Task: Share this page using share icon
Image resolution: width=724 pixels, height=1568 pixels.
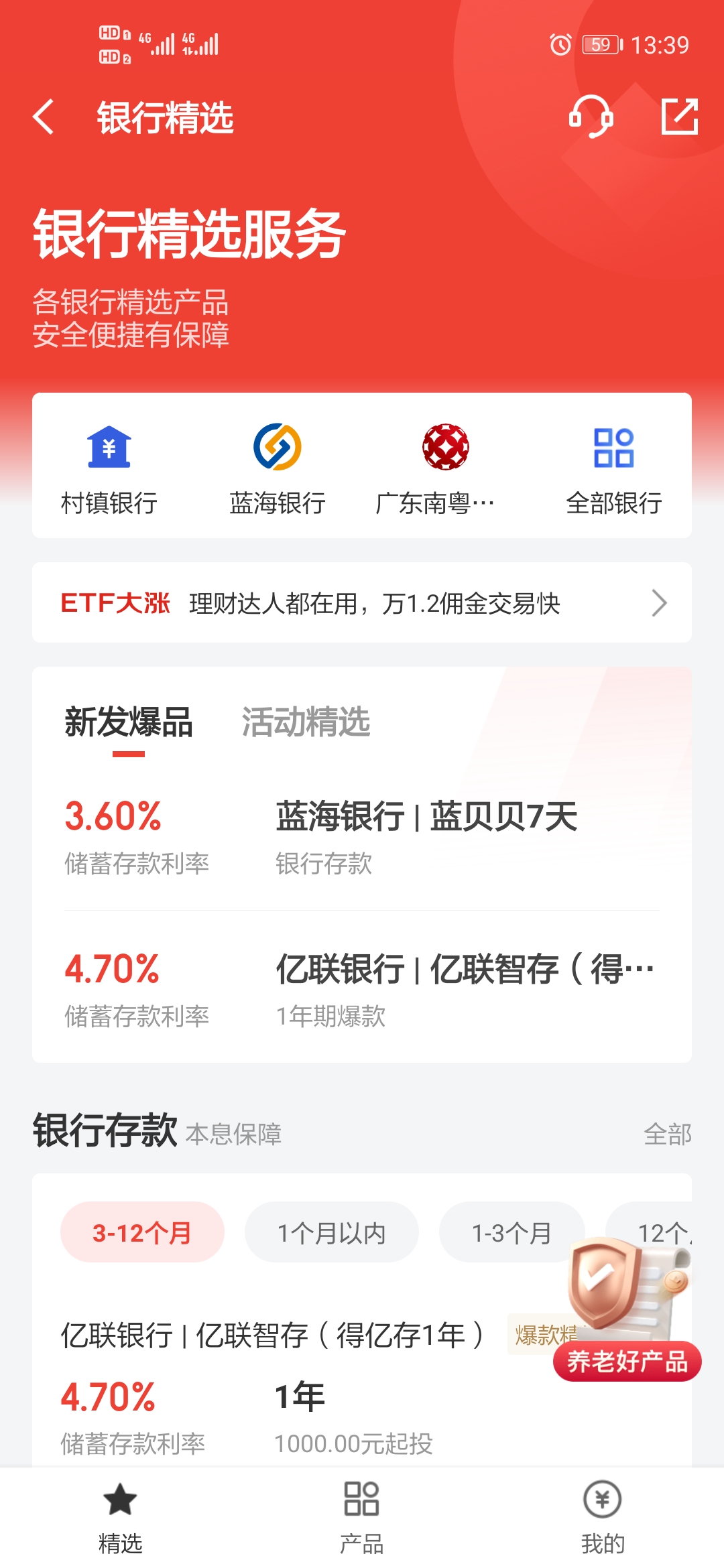Action: [679, 117]
